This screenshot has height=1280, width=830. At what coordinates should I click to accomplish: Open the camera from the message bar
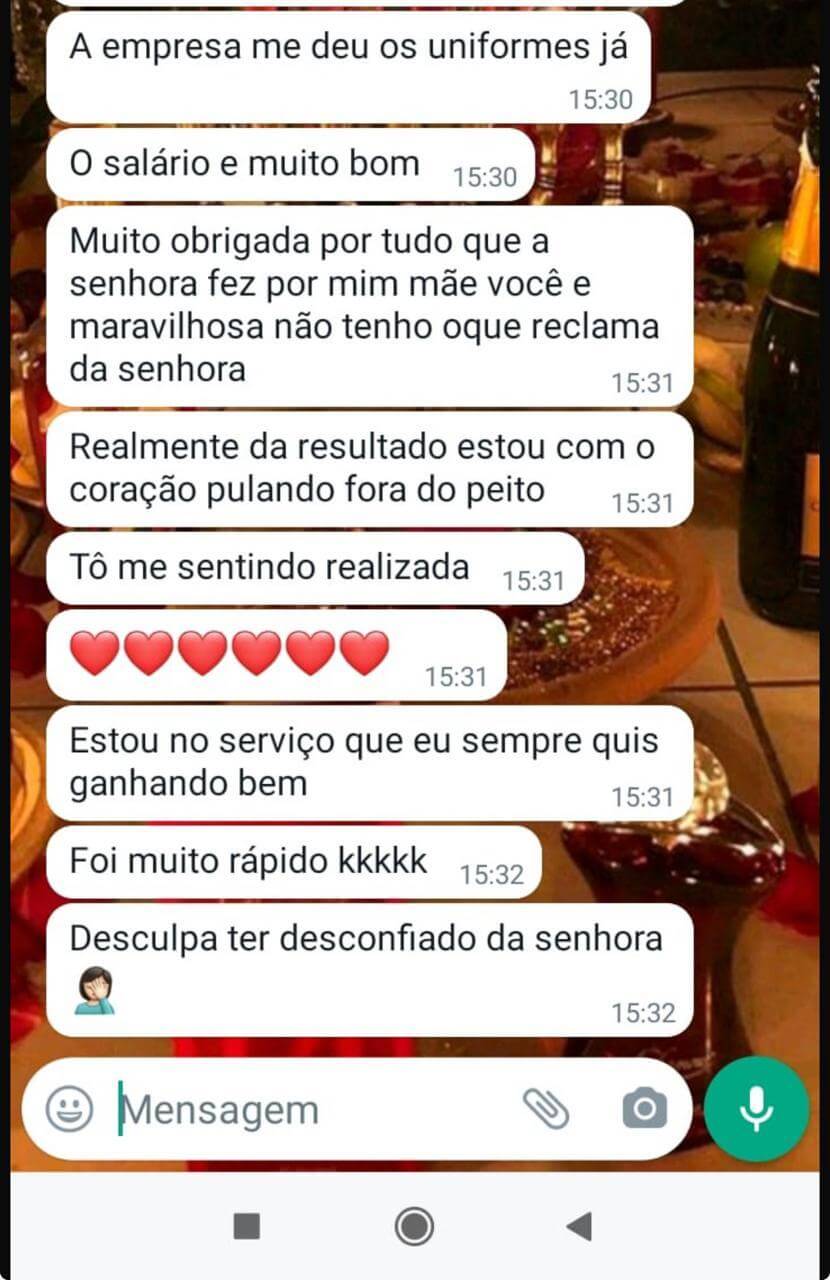point(644,1109)
